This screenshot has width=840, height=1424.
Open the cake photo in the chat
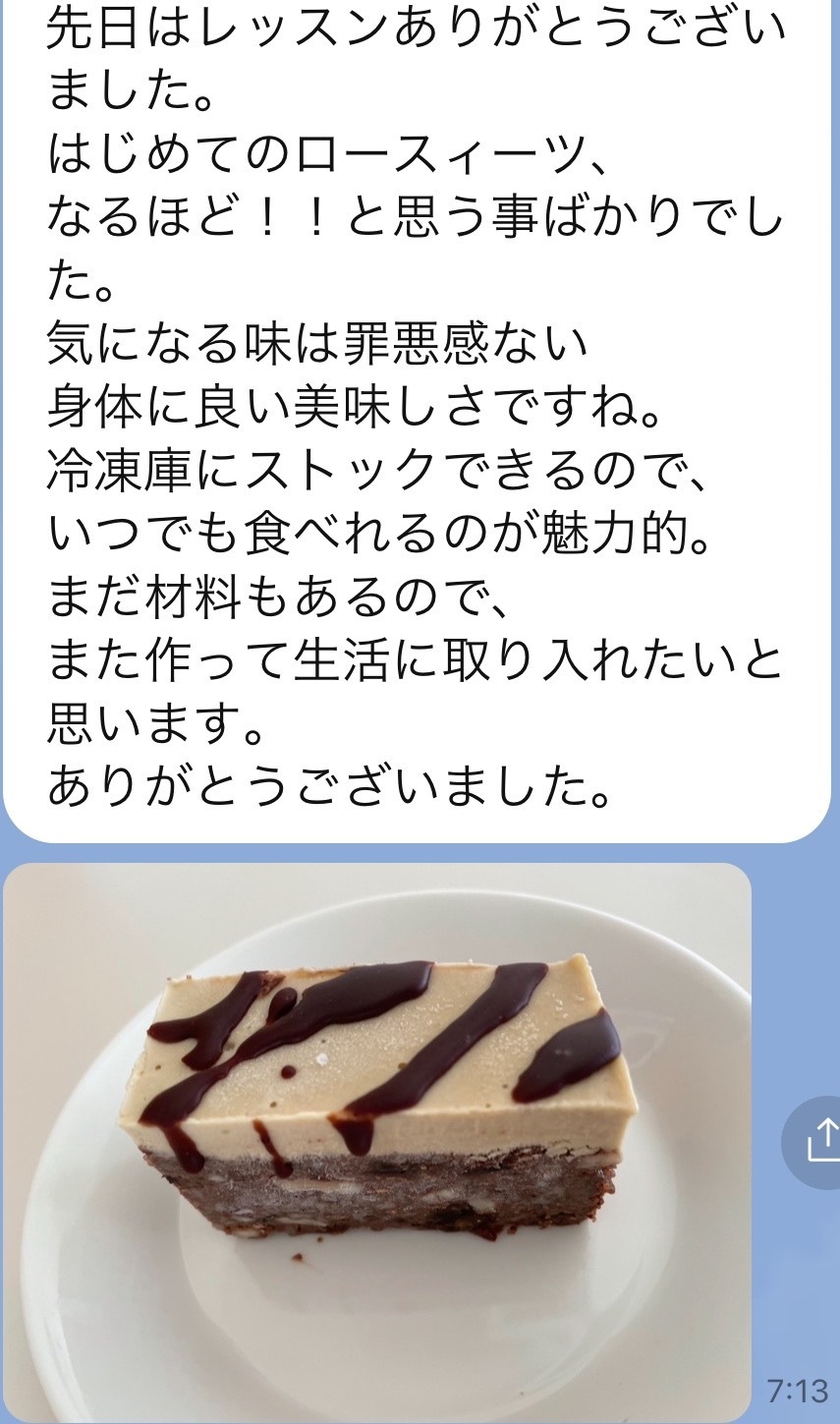[377, 1142]
